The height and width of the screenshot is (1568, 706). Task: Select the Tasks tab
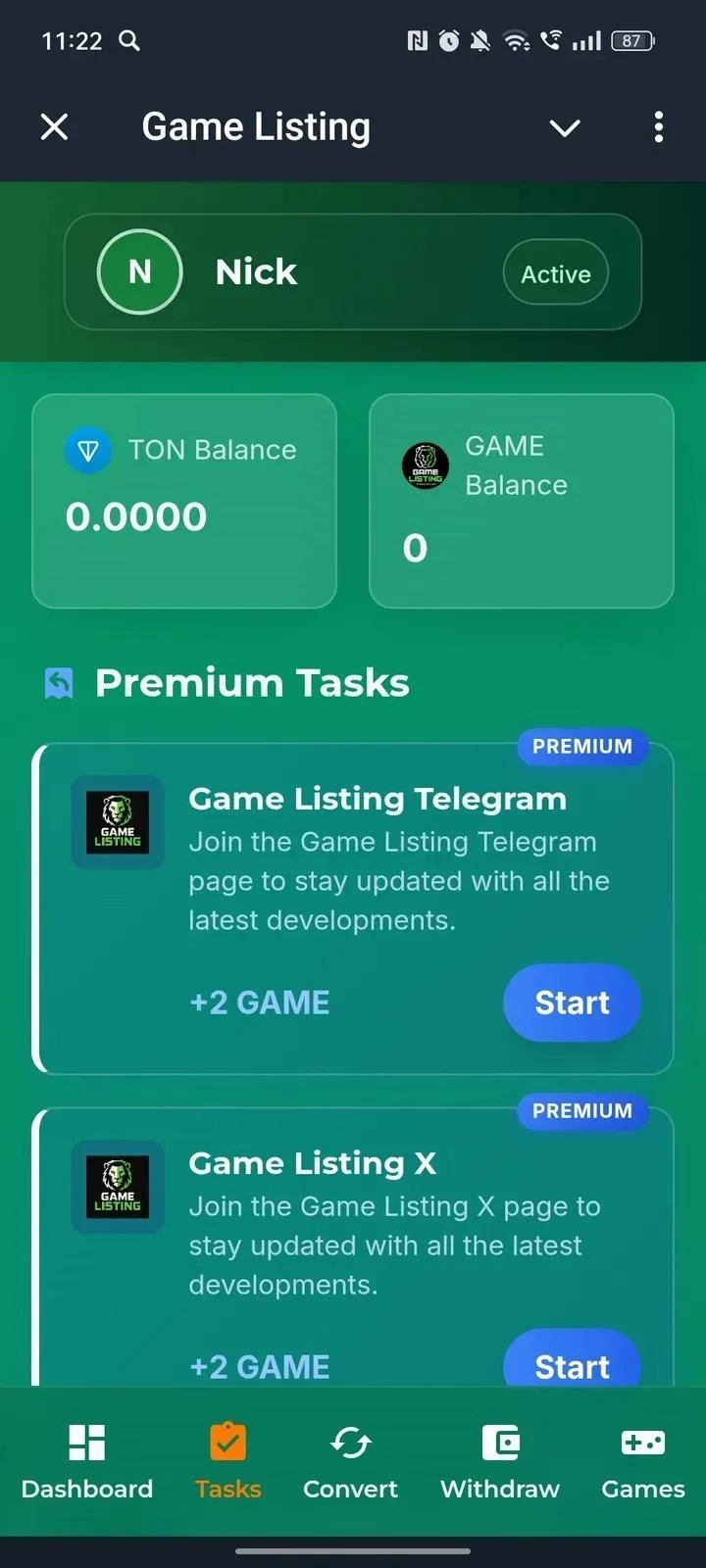[x=227, y=1461]
